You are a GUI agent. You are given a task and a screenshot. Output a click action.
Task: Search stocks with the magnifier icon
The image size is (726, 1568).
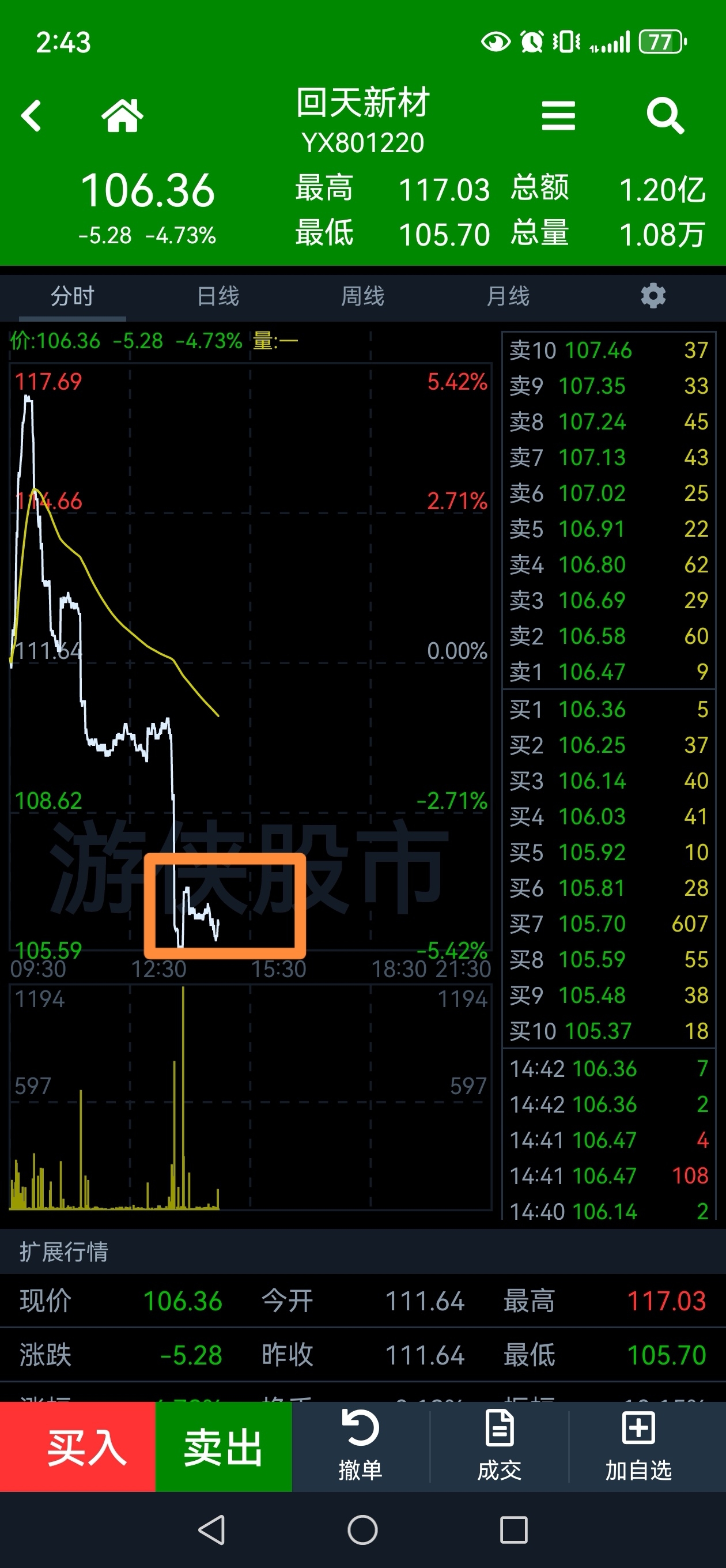point(665,115)
